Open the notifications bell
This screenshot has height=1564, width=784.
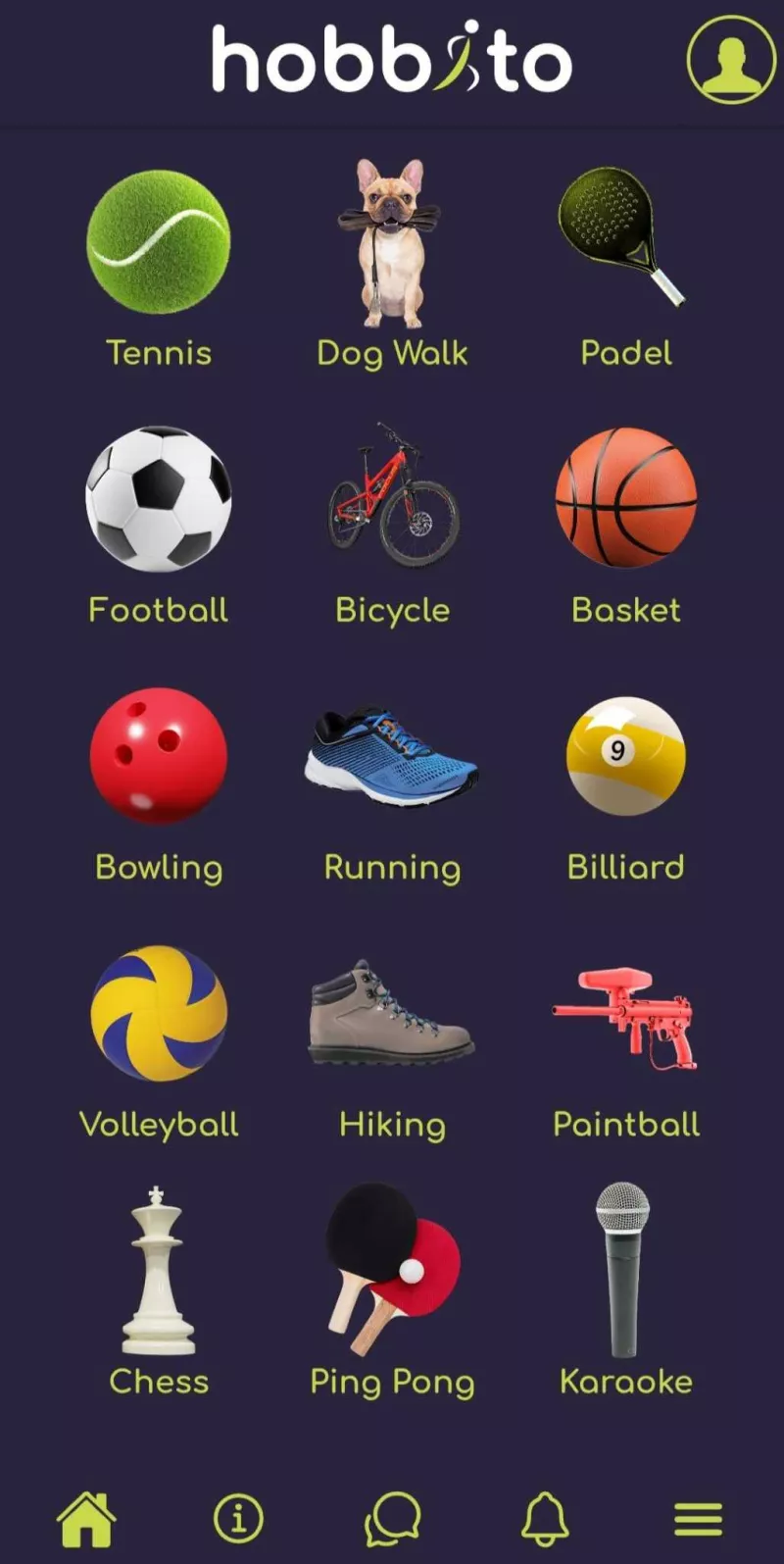pyautogui.click(x=545, y=1519)
